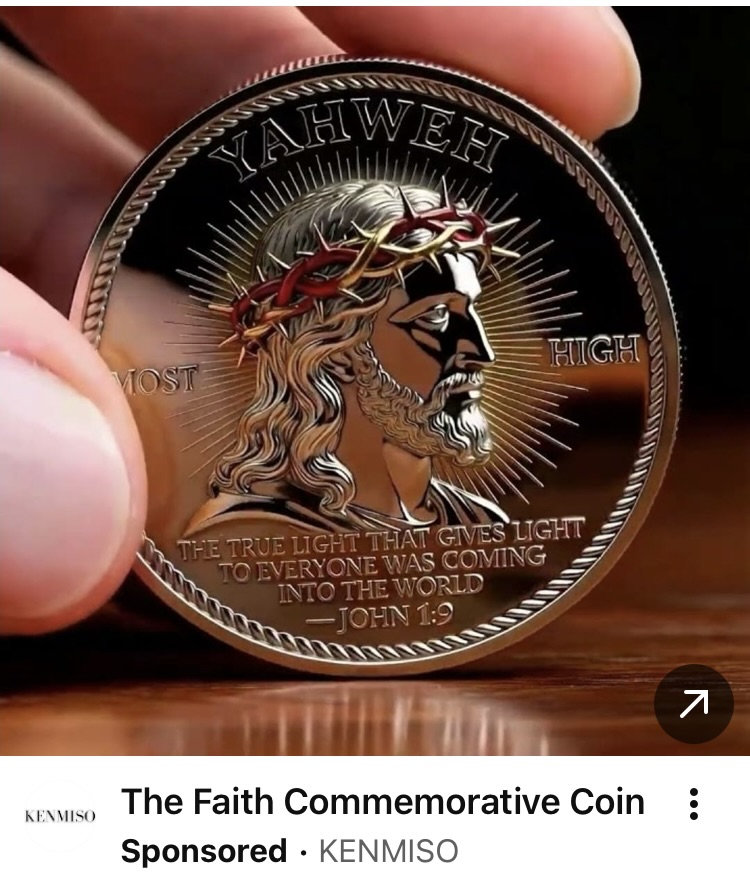This screenshot has width=750, height=876.
Task: Open The Faith Commemorative Coin ad
Action: (x=375, y=380)
